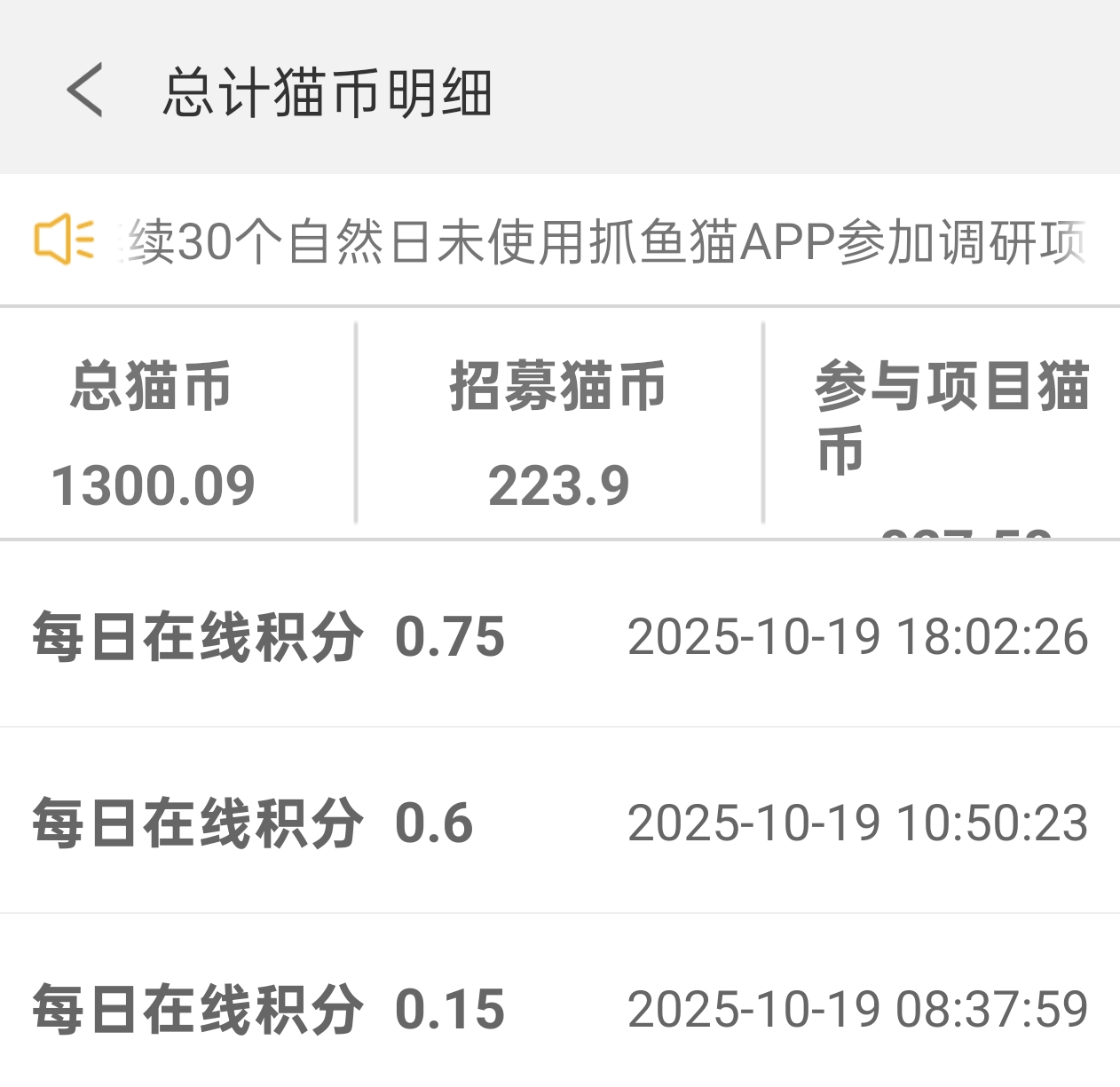The image size is (1120, 1087).
Task: Go back from the 总计猫币明细 page
Action: click(x=85, y=90)
